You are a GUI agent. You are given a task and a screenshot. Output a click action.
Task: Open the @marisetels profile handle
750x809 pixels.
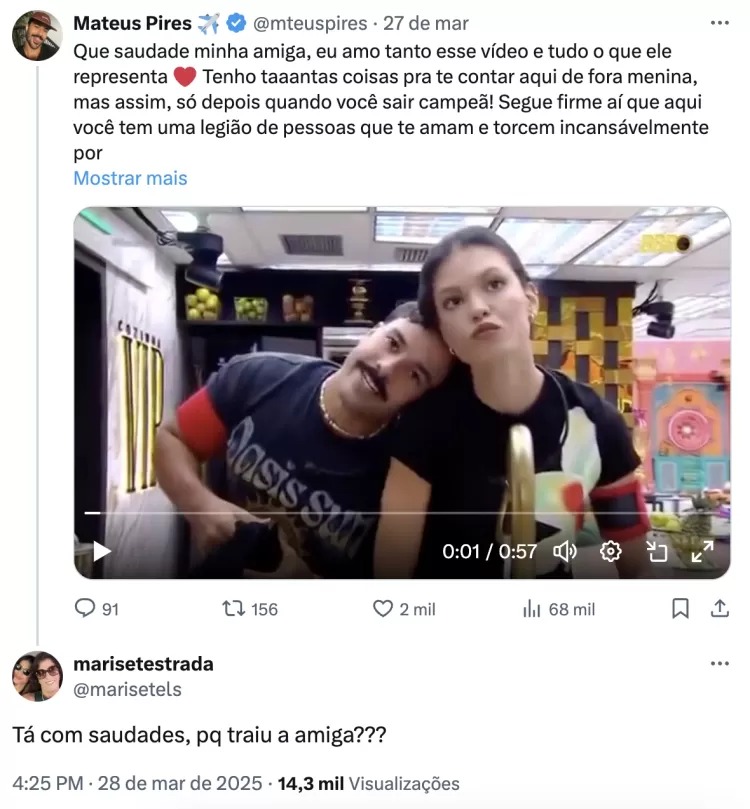[127, 689]
